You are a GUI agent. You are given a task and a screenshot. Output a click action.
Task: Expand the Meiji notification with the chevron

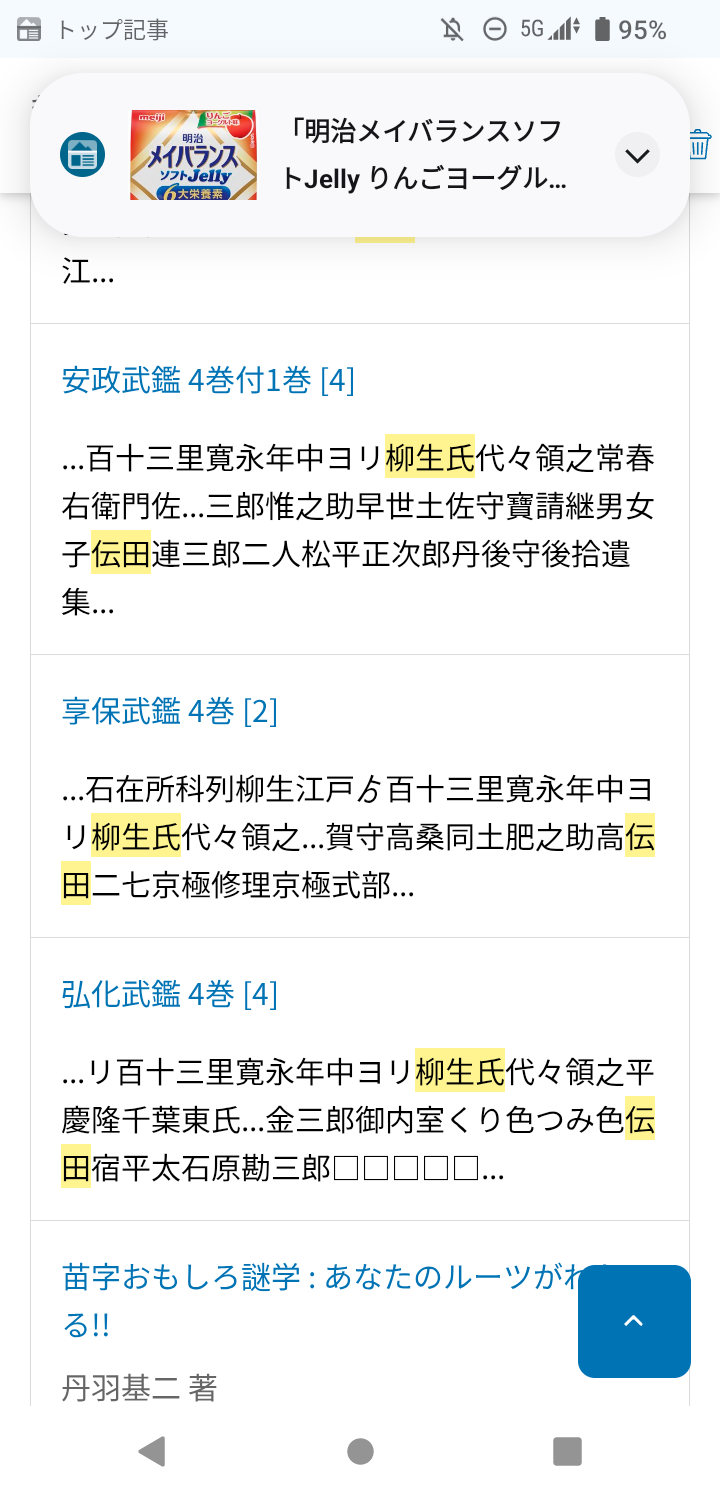click(x=637, y=155)
